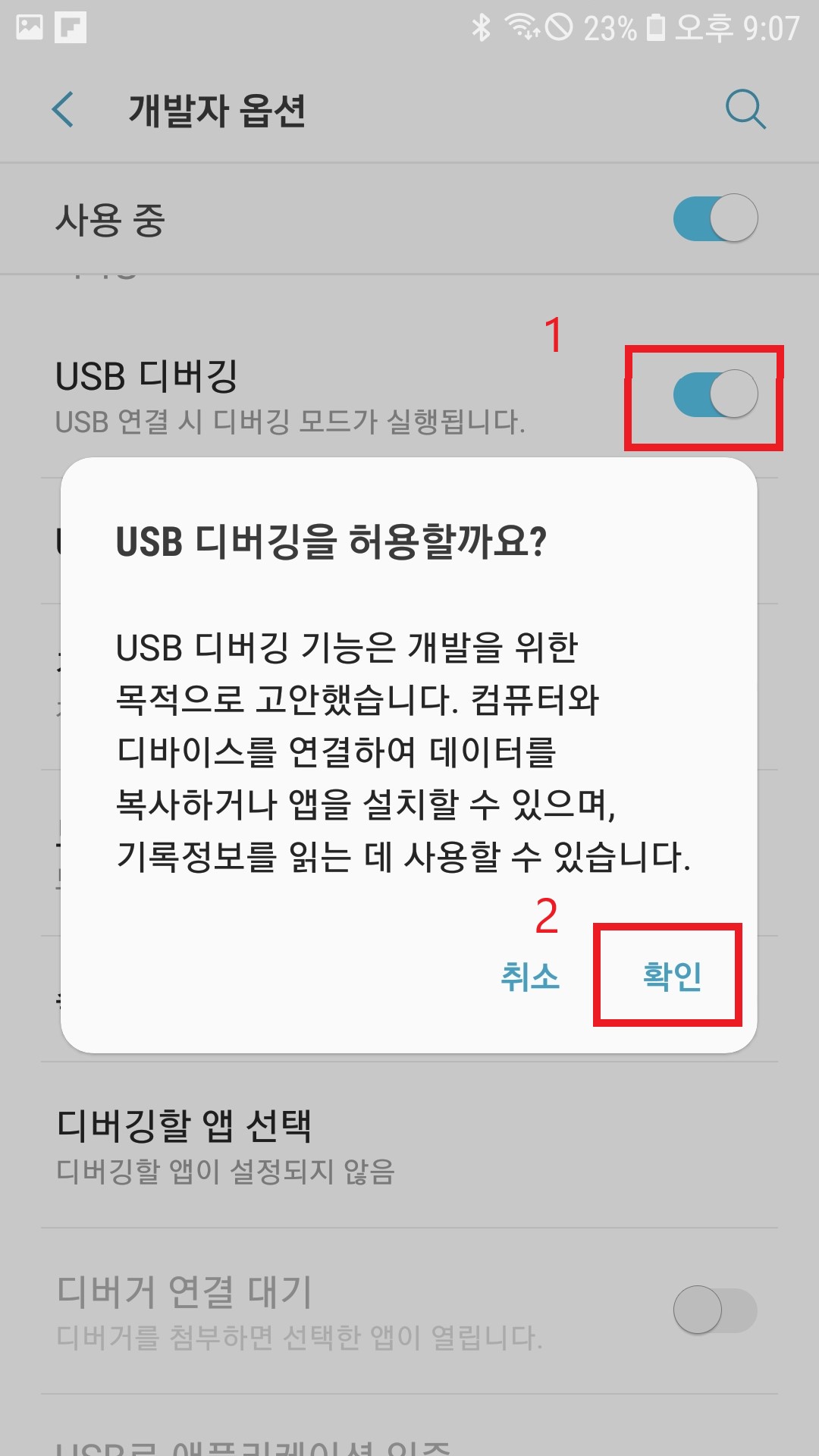Viewport: 819px width, 1456px height.
Task: Cancel the dialog with 취소
Action: (x=530, y=976)
